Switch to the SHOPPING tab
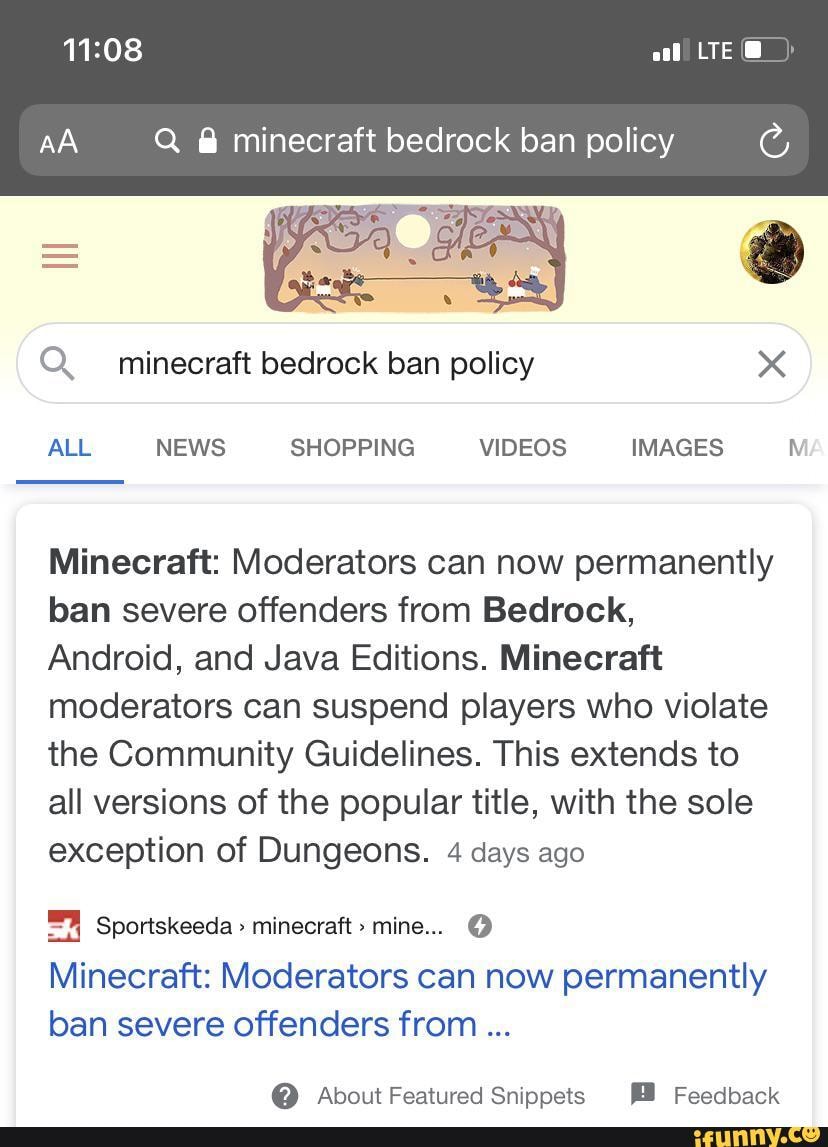The width and height of the screenshot is (828, 1147). click(x=352, y=448)
